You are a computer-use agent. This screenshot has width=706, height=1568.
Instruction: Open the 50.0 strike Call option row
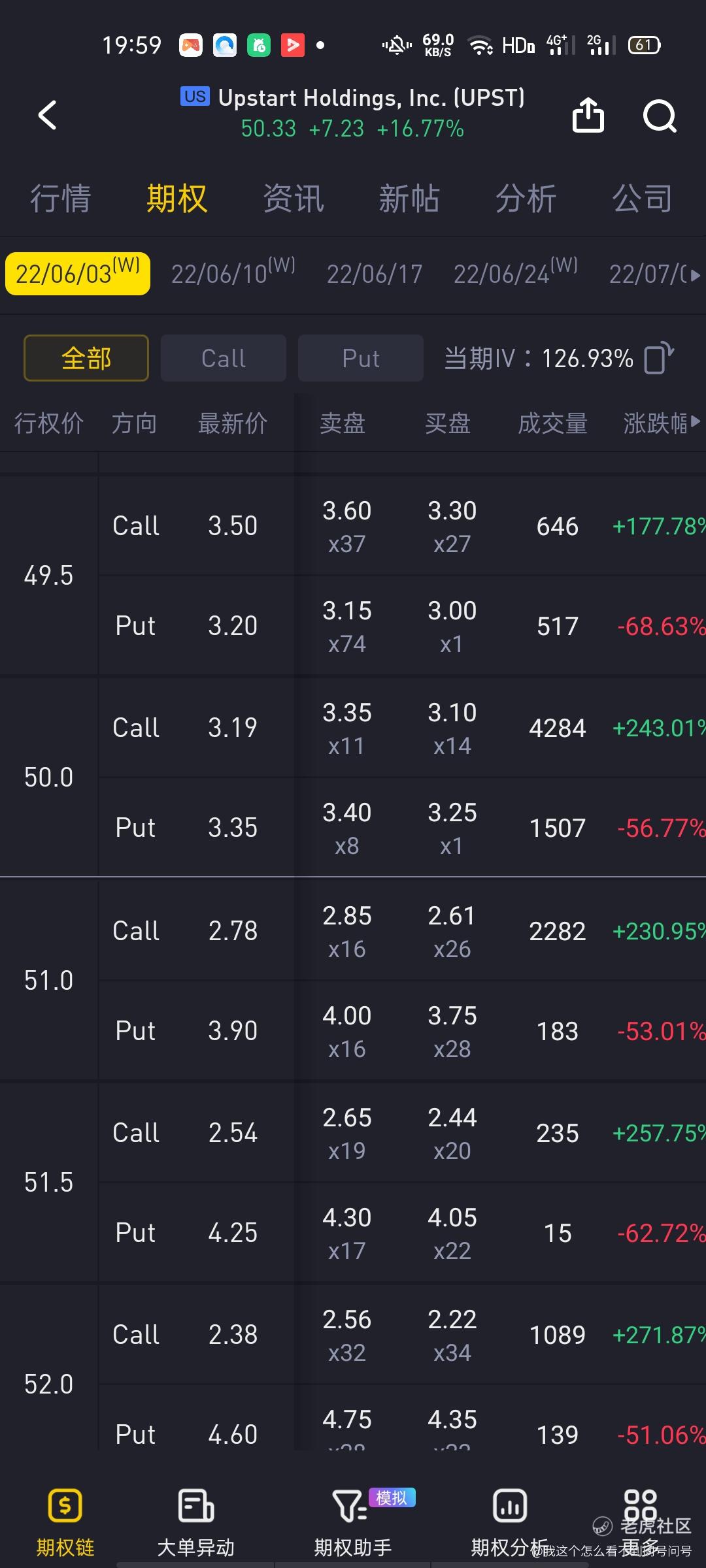tap(402, 728)
